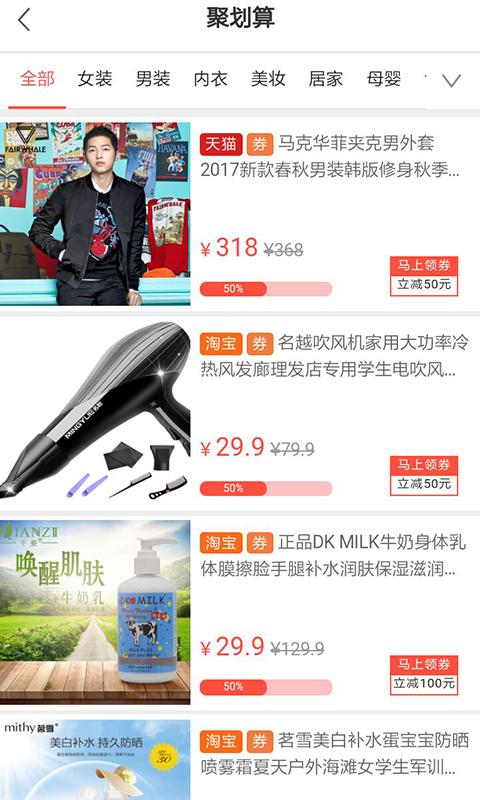Image resolution: width=480 pixels, height=800 pixels.
Task: Open the 内衣 category tab
Action: pos(210,79)
